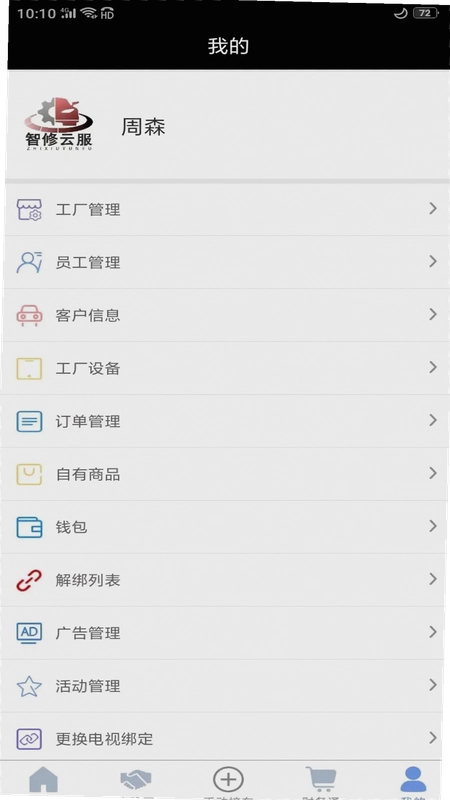Open 自有商品 own products
The image size is (450, 800).
click(x=223, y=474)
